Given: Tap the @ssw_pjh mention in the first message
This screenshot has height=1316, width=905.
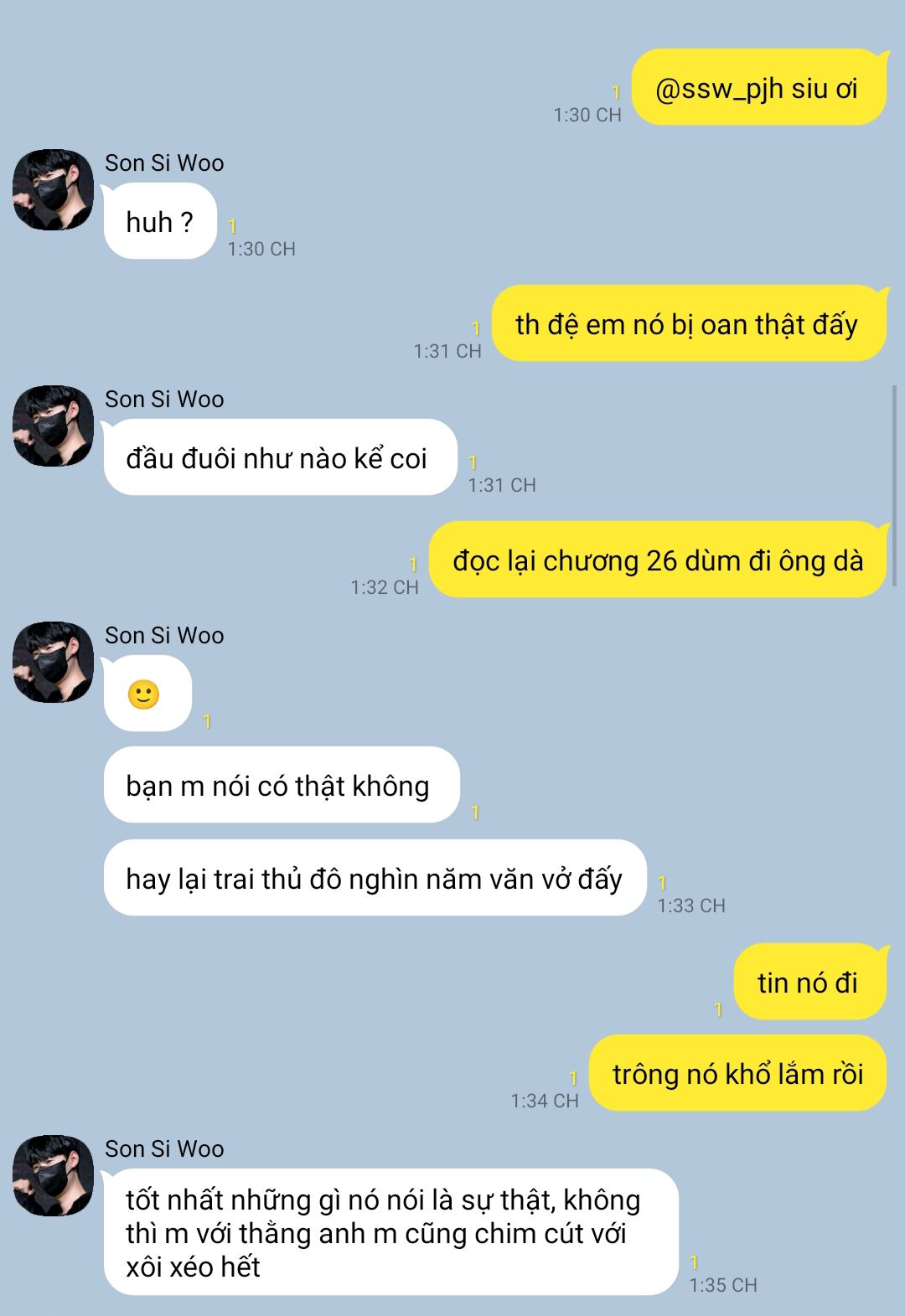Looking at the screenshot, I should point(718,89).
